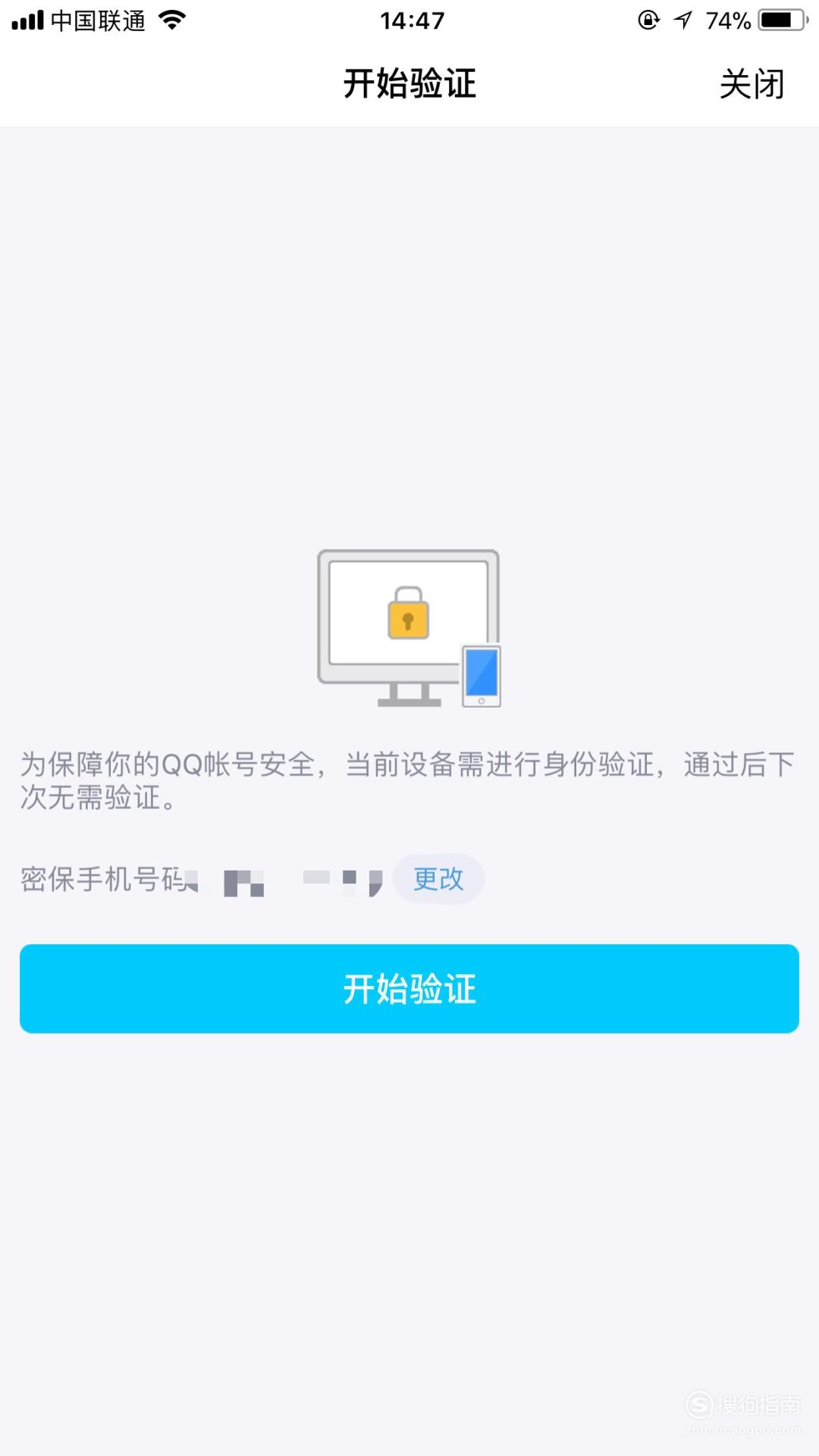This screenshot has height=1456, width=819.
Task: Tap 关闭 to close the verification page
Action: [752, 83]
